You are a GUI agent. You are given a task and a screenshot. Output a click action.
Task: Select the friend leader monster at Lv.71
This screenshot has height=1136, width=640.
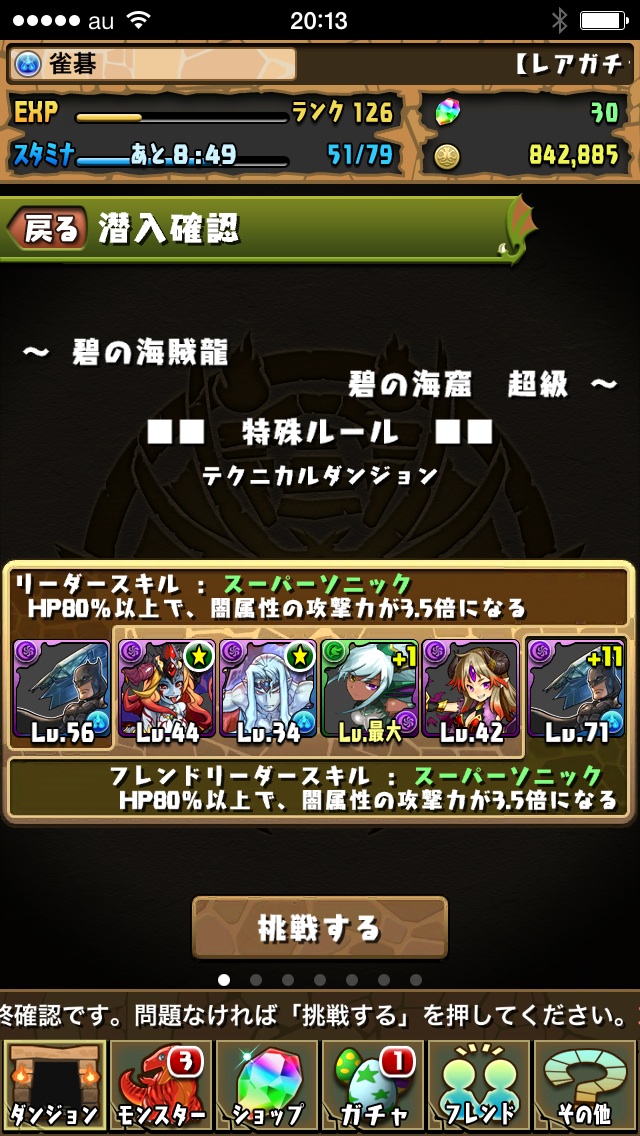(x=577, y=690)
